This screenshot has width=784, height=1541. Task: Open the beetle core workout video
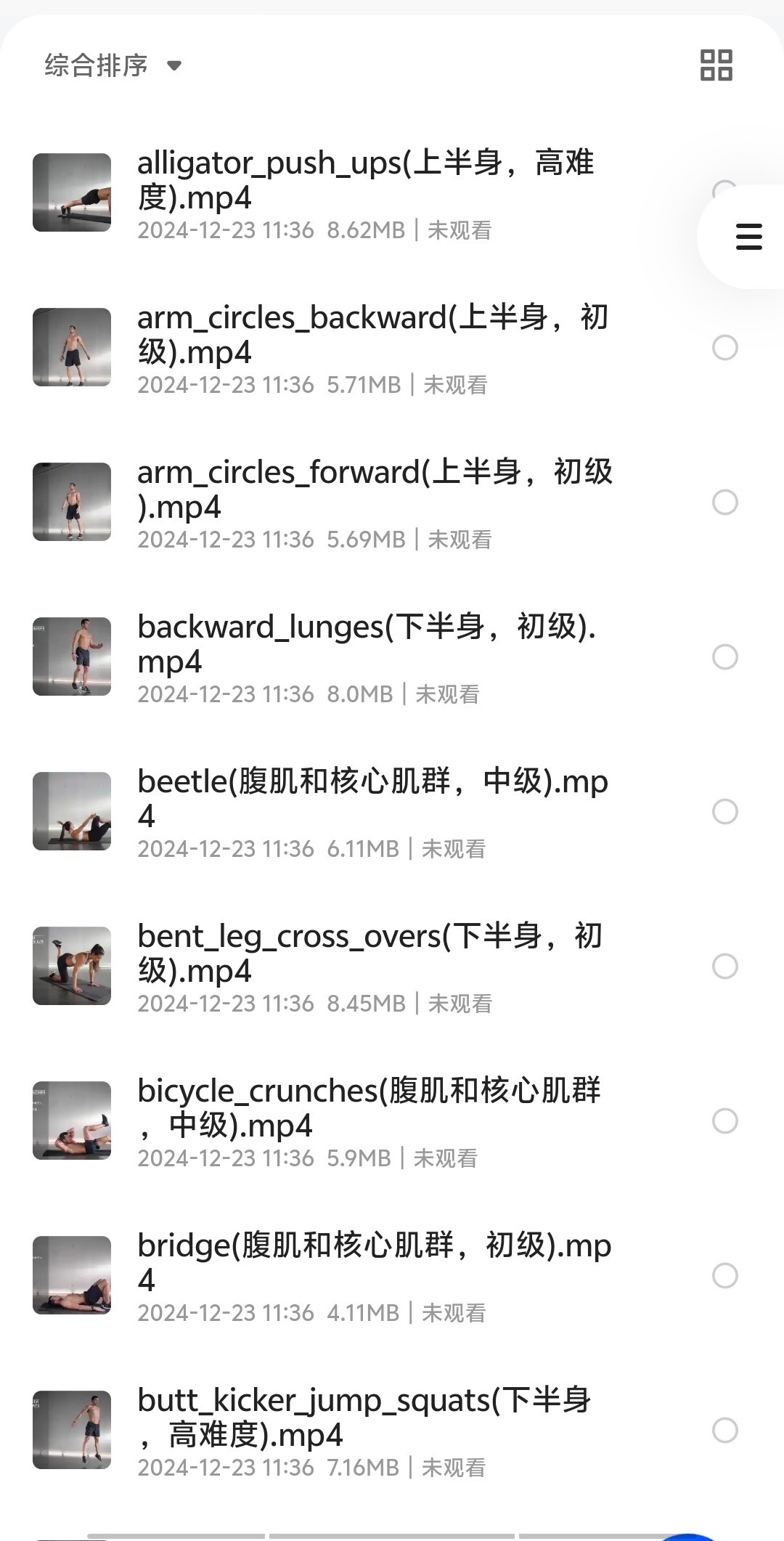click(372, 799)
